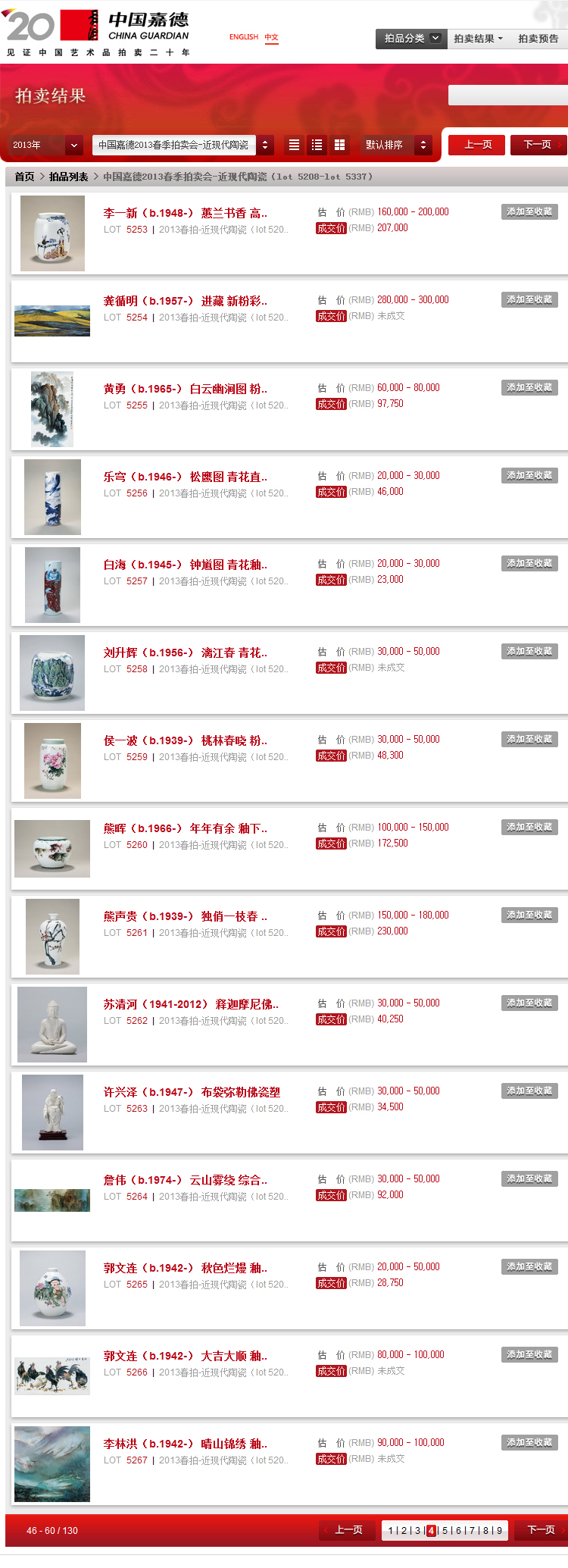
Task: Click the 上一页 previous page button
Action: [x=476, y=144]
